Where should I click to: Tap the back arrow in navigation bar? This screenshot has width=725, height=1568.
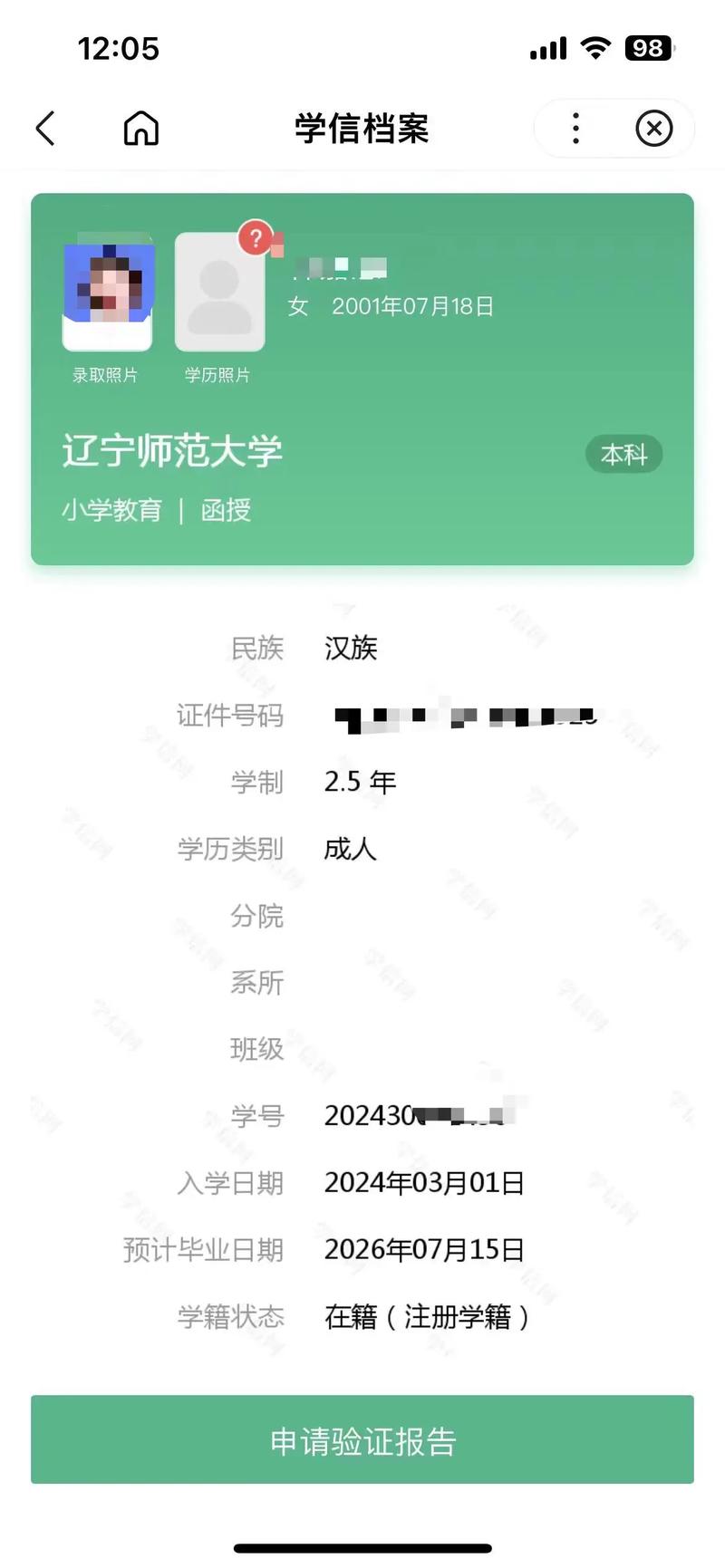[x=46, y=129]
